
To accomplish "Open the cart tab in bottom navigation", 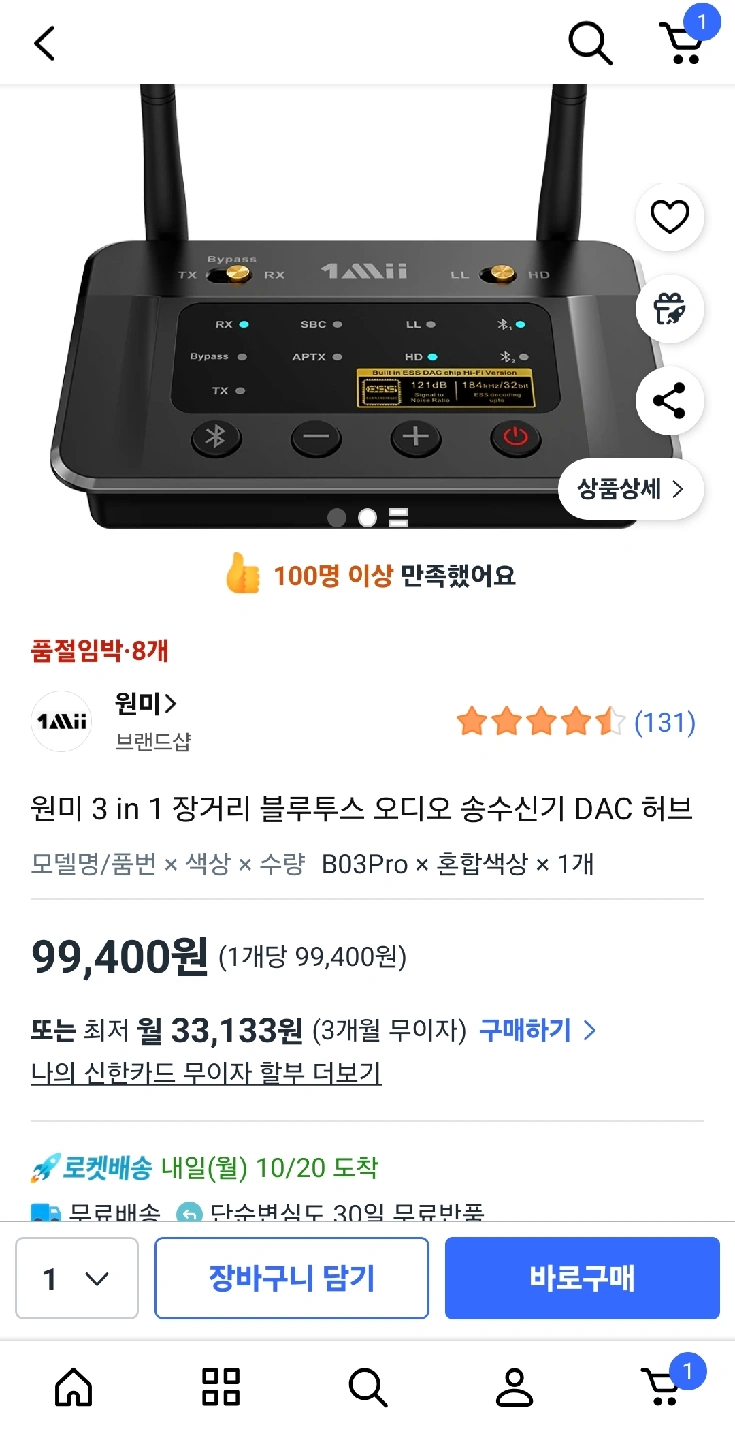I will click(663, 1385).
